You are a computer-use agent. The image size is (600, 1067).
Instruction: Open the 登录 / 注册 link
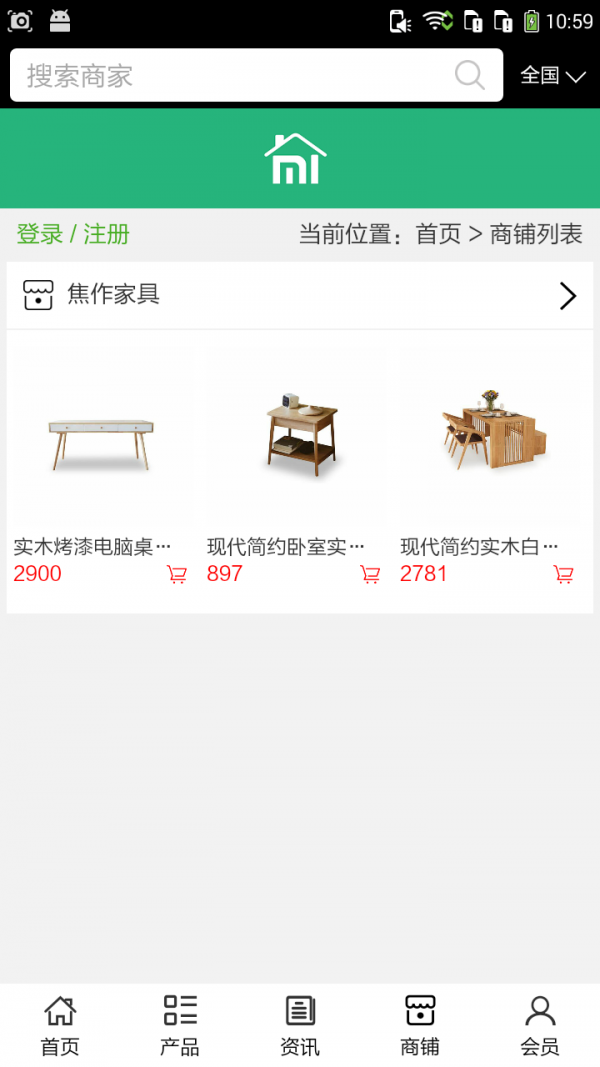coord(73,234)
